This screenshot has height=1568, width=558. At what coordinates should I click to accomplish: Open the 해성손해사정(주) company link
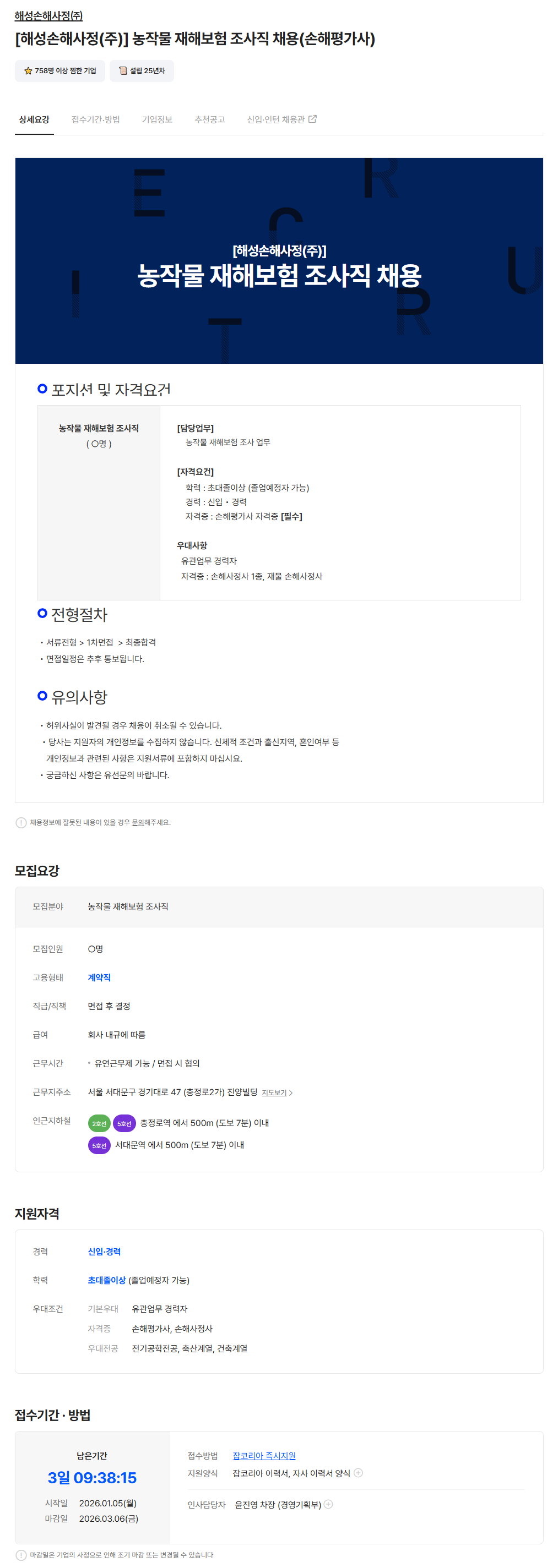click(48, 16)
